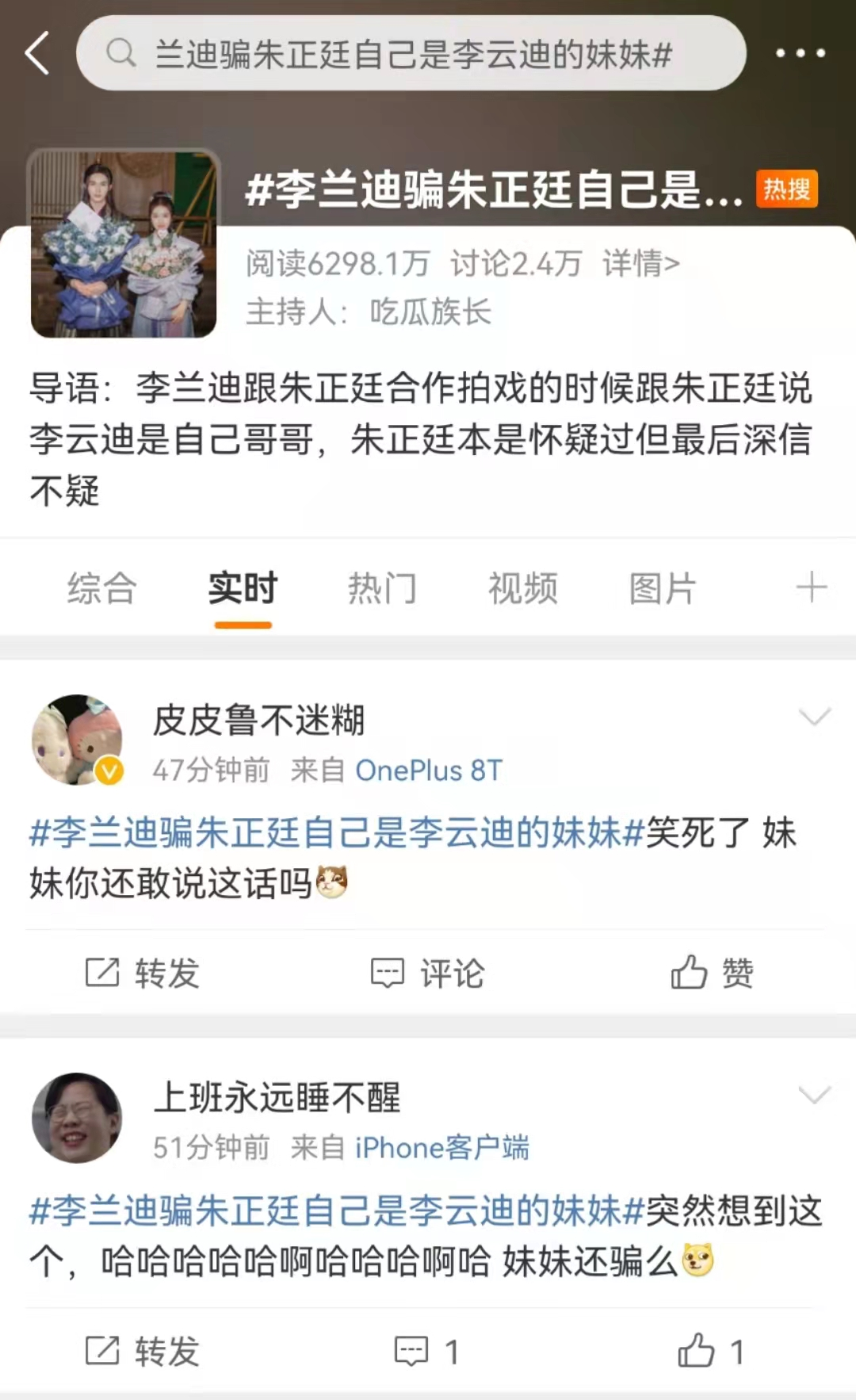This screenshot has height=1400, width=856.
Task: Tap the search box with the hashtag query
Action: (x=411, y=54)
